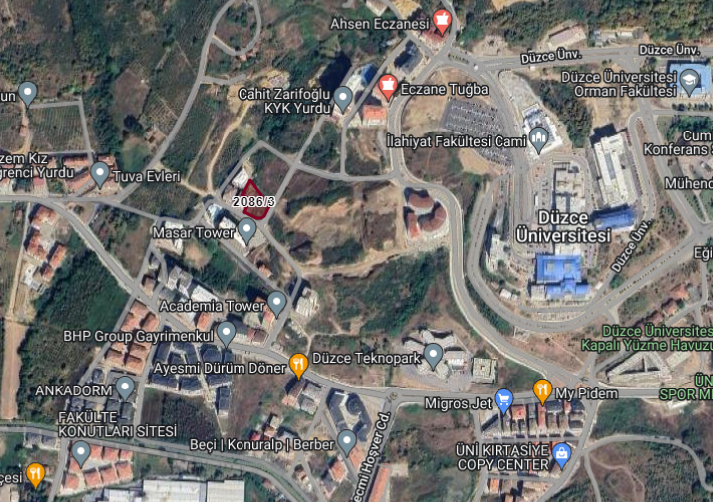Open the Masar Tower pin

tap(247, 231)
